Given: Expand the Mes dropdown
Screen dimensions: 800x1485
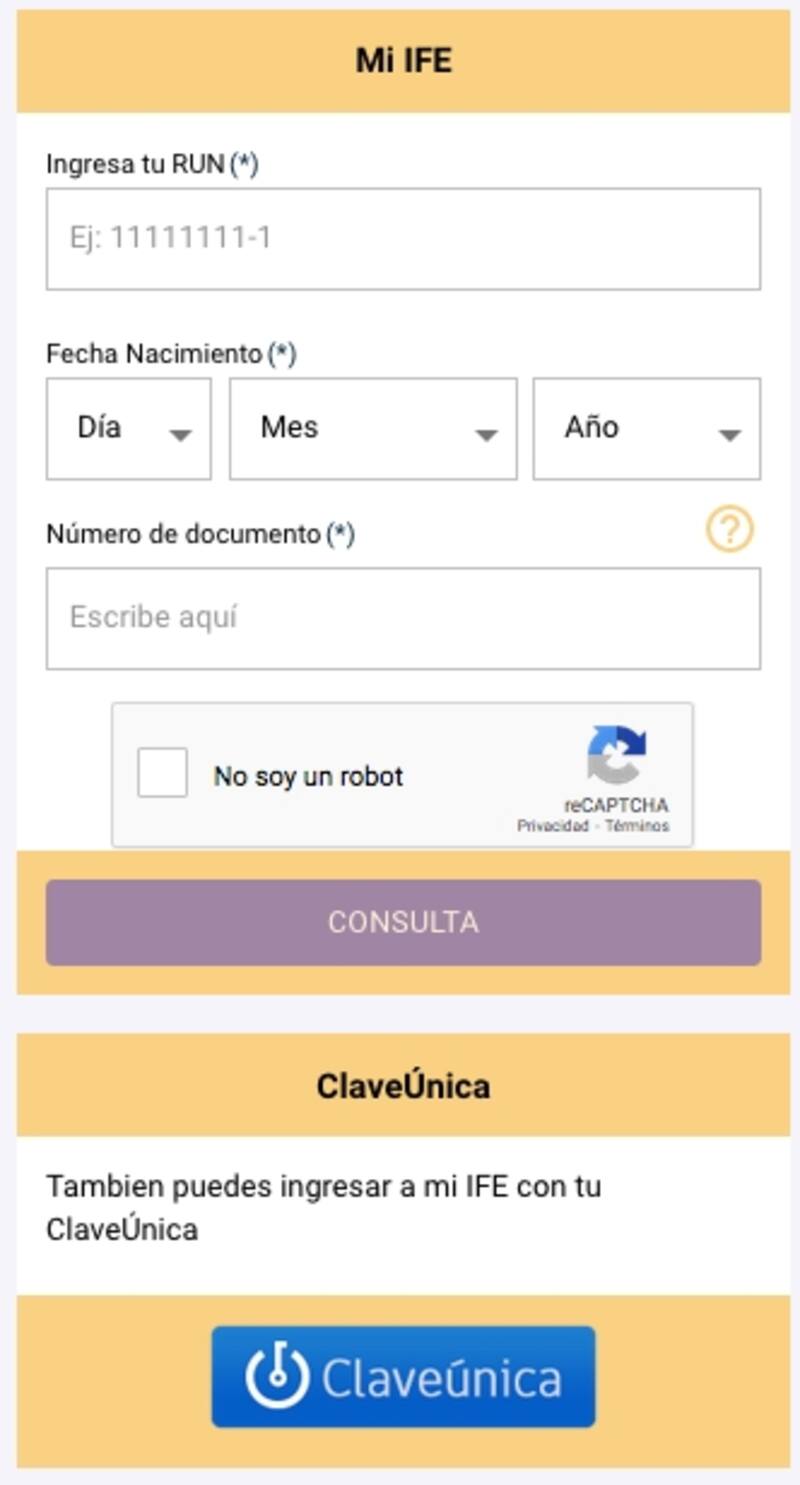Looking at the screenshot, I should [x=373, y=429].
